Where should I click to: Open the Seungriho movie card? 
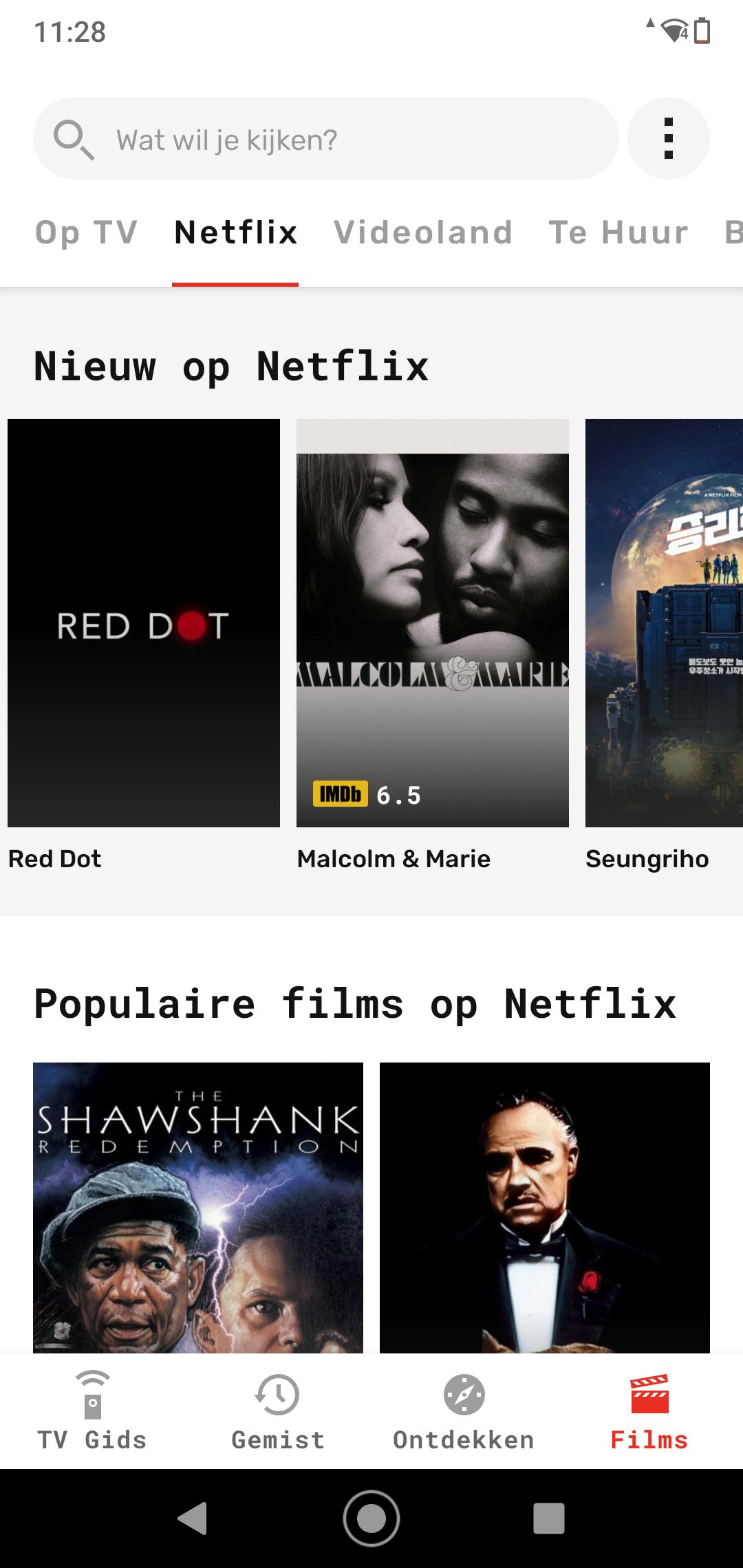[x=664, y=622]
